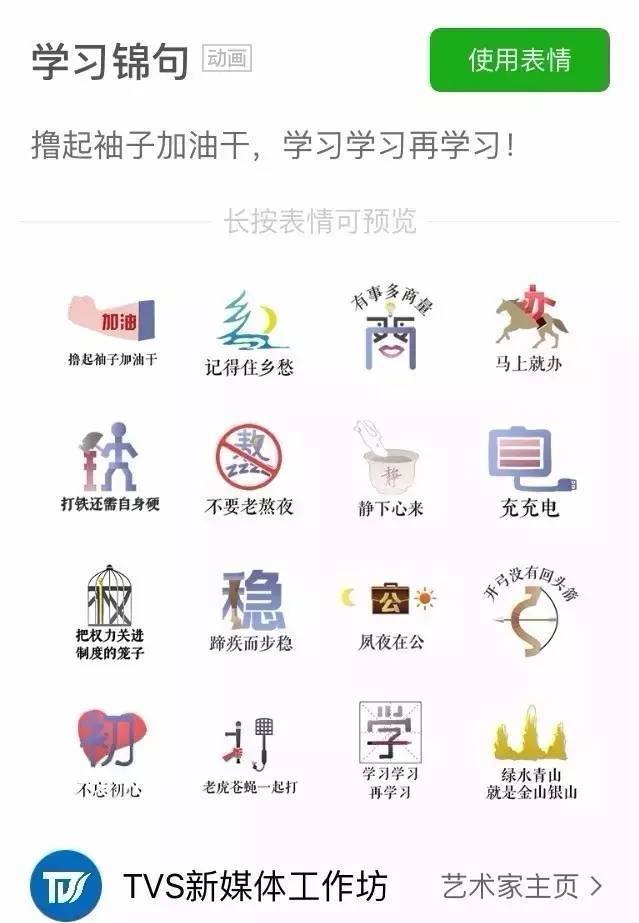This screenshot has width=639, height=923.
Task: Choose the 夙夜在公 sticker
Action: [x=391, y=608]
